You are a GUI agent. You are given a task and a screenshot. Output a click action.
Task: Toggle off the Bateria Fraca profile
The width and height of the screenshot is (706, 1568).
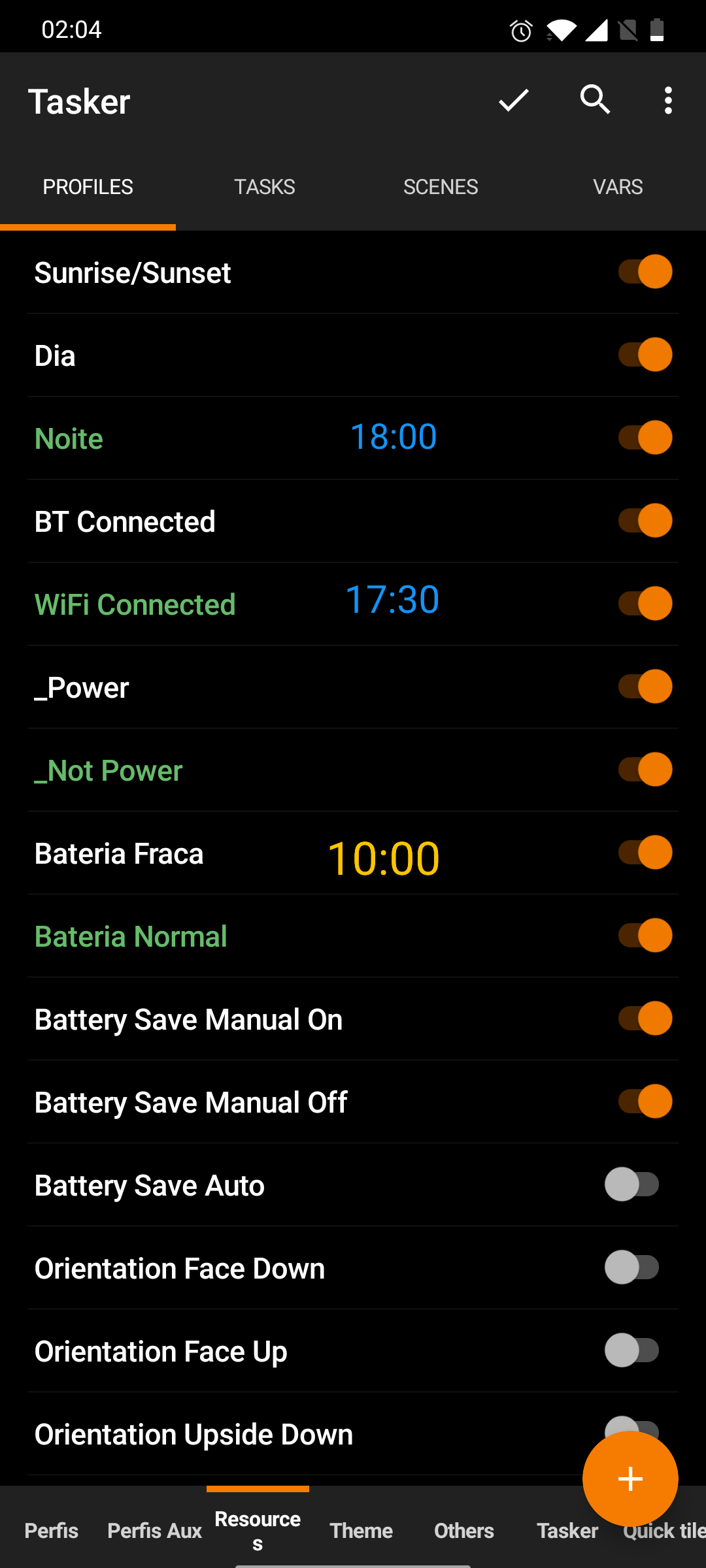pos(645,853)
